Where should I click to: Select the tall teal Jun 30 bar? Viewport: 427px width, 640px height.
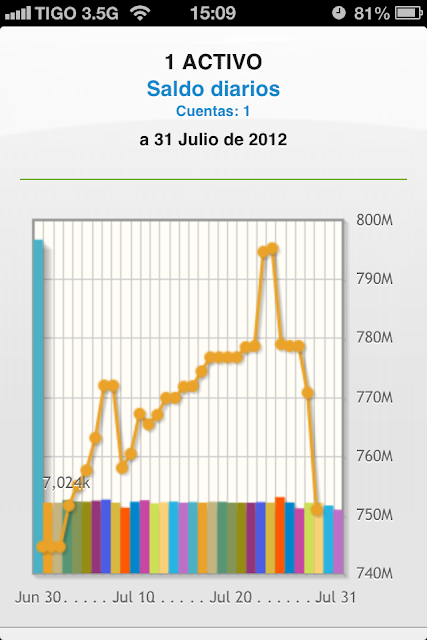(x=38, y=407)
